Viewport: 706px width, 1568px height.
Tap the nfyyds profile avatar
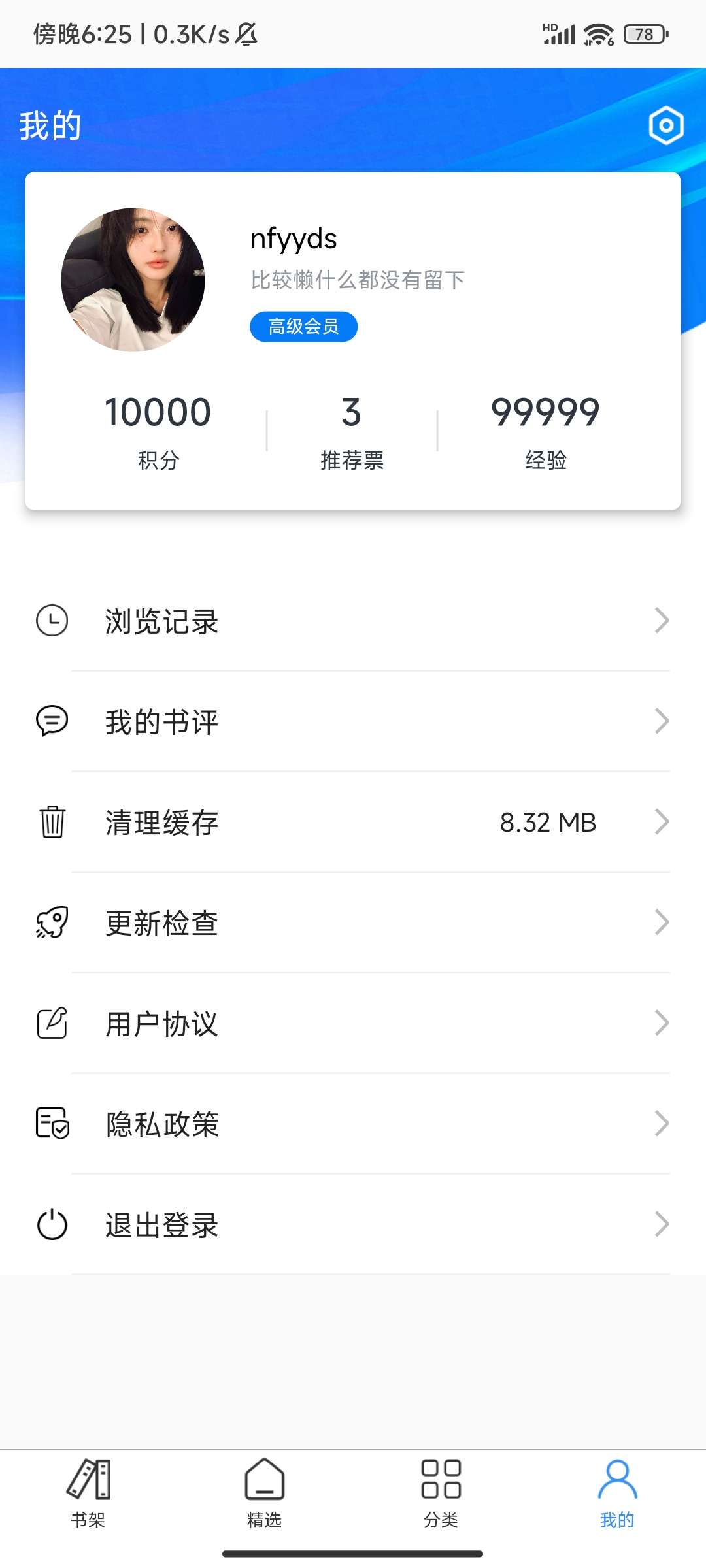[133, 280]
